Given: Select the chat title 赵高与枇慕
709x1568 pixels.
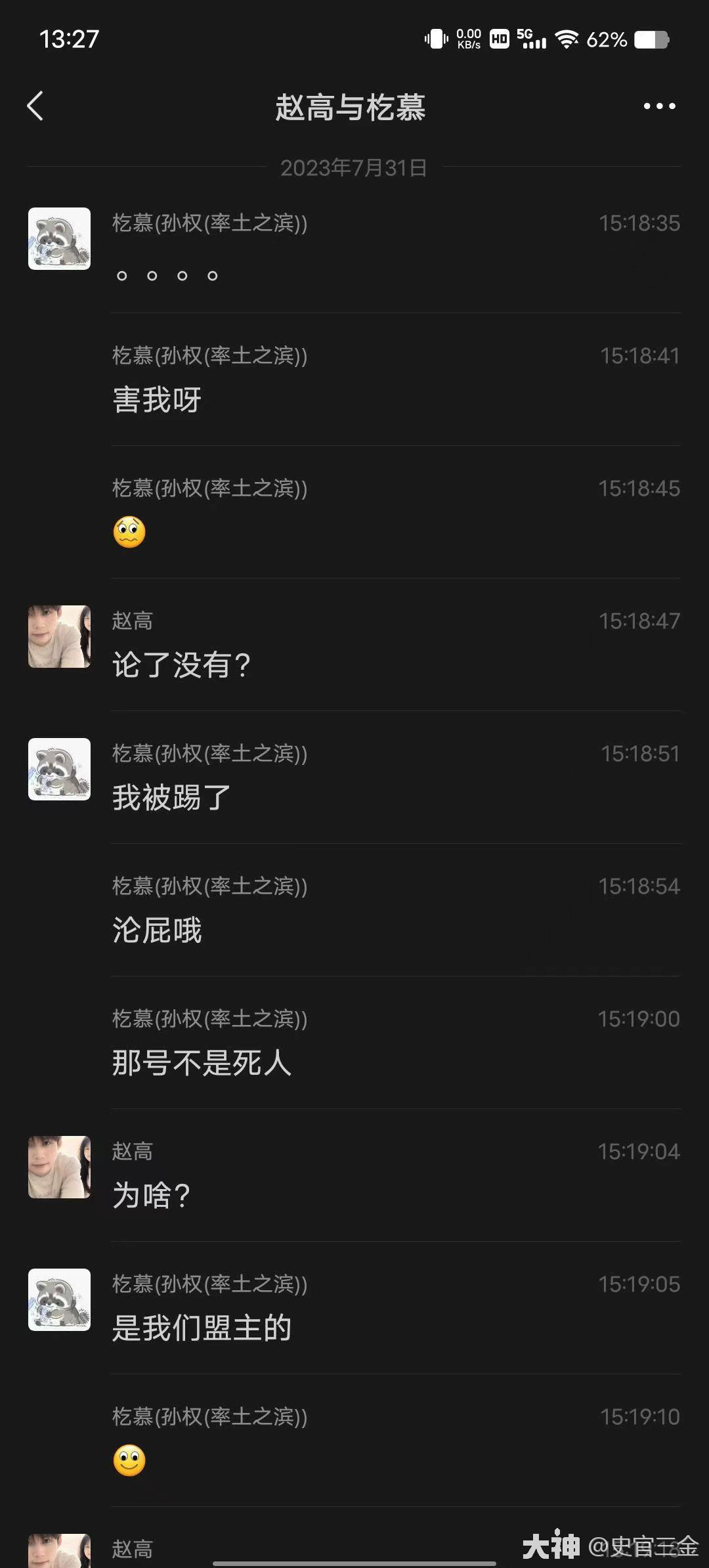Looking at the screenshot, I should click(352, 108).
